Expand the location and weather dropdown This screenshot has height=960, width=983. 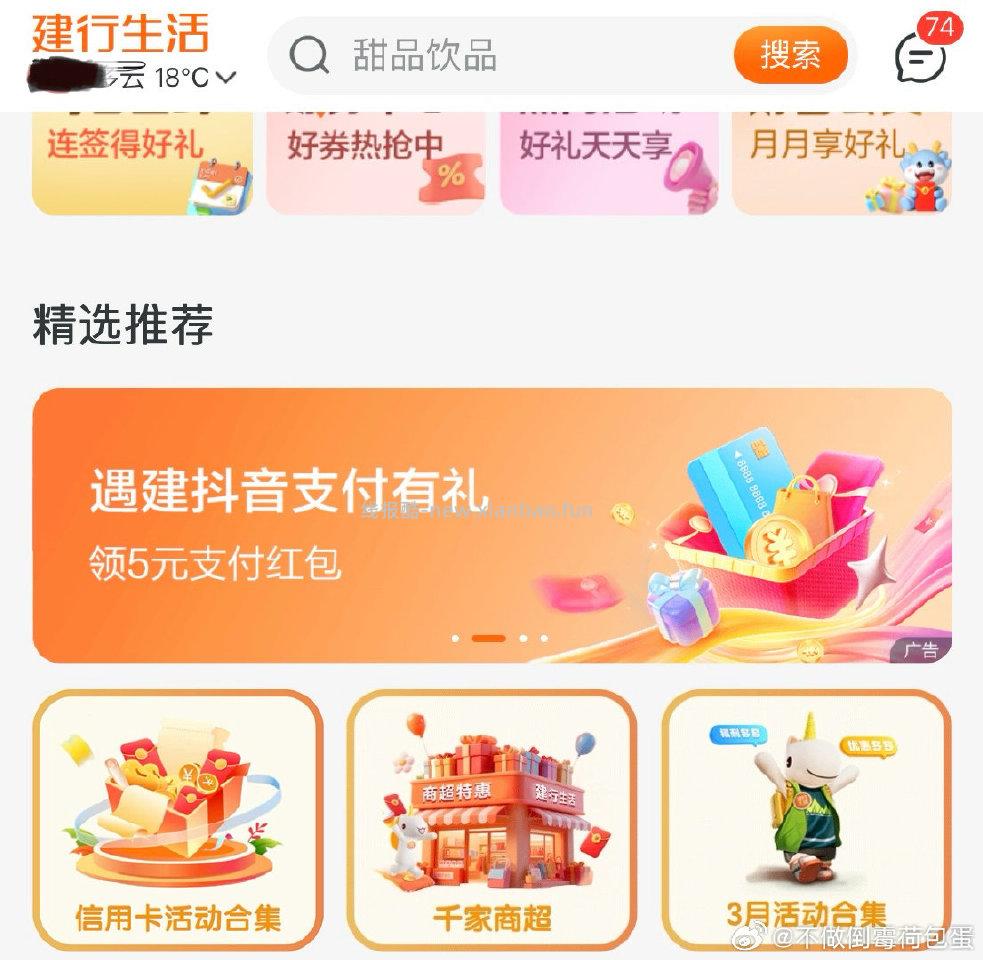pos(227,77)
